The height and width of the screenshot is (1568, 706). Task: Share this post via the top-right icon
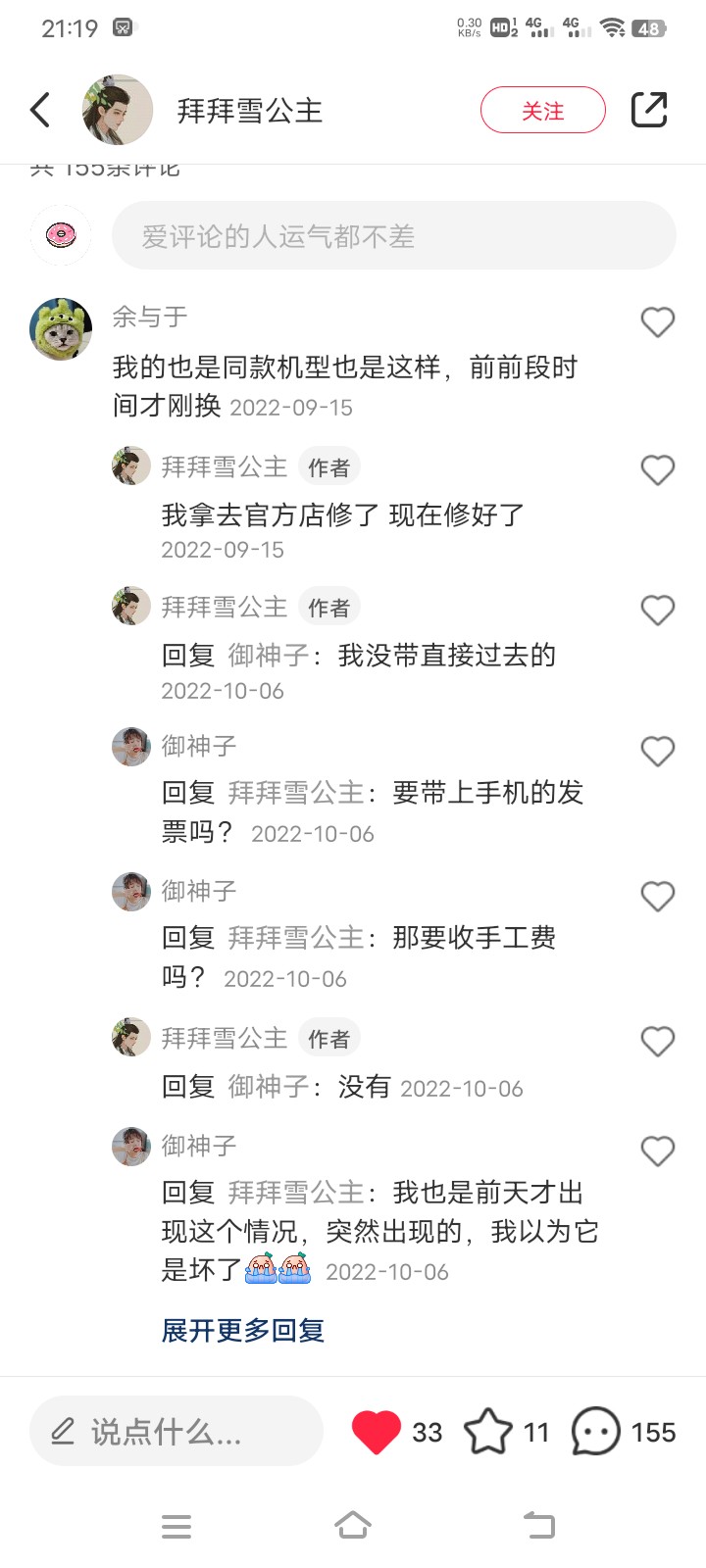(x=648, y=110)
